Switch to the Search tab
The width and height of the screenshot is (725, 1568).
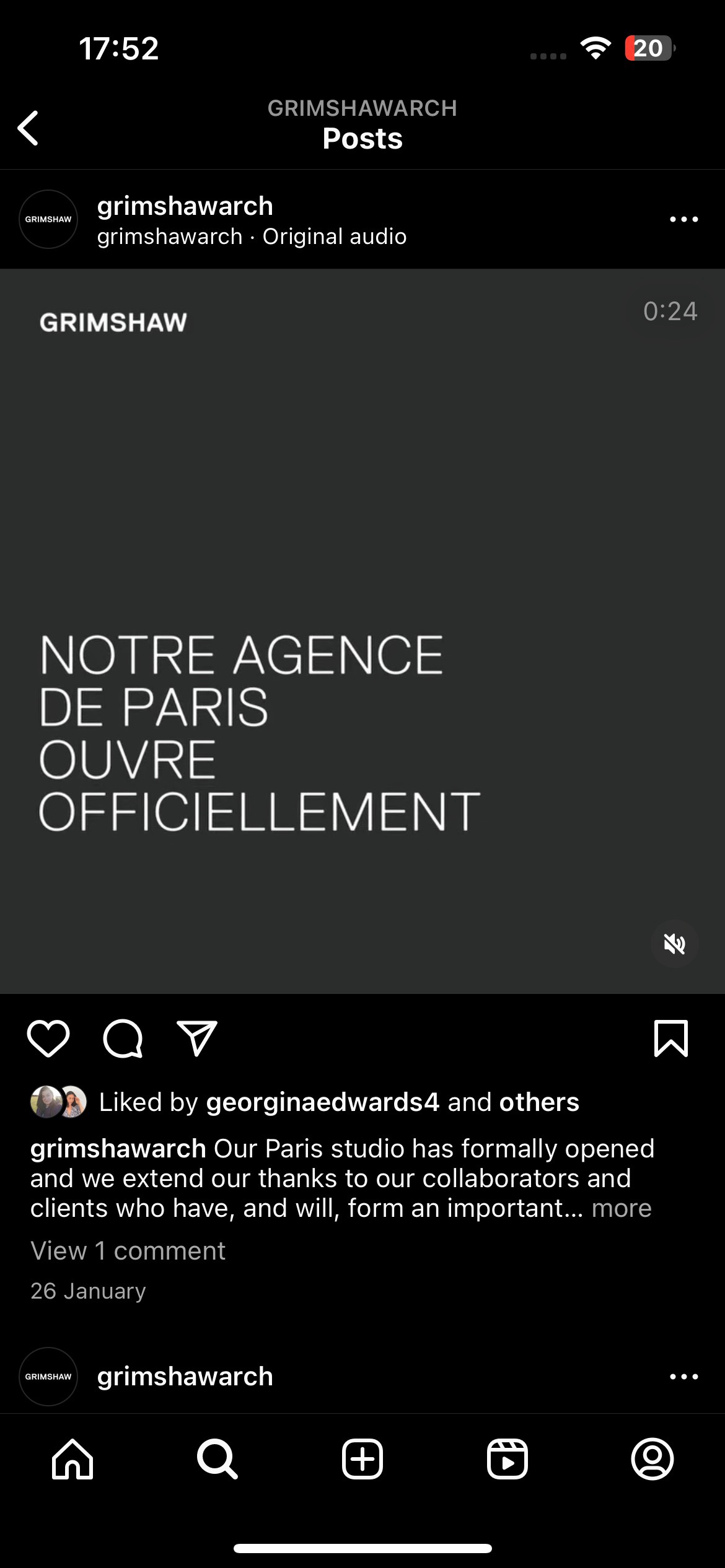(217, 1459)
